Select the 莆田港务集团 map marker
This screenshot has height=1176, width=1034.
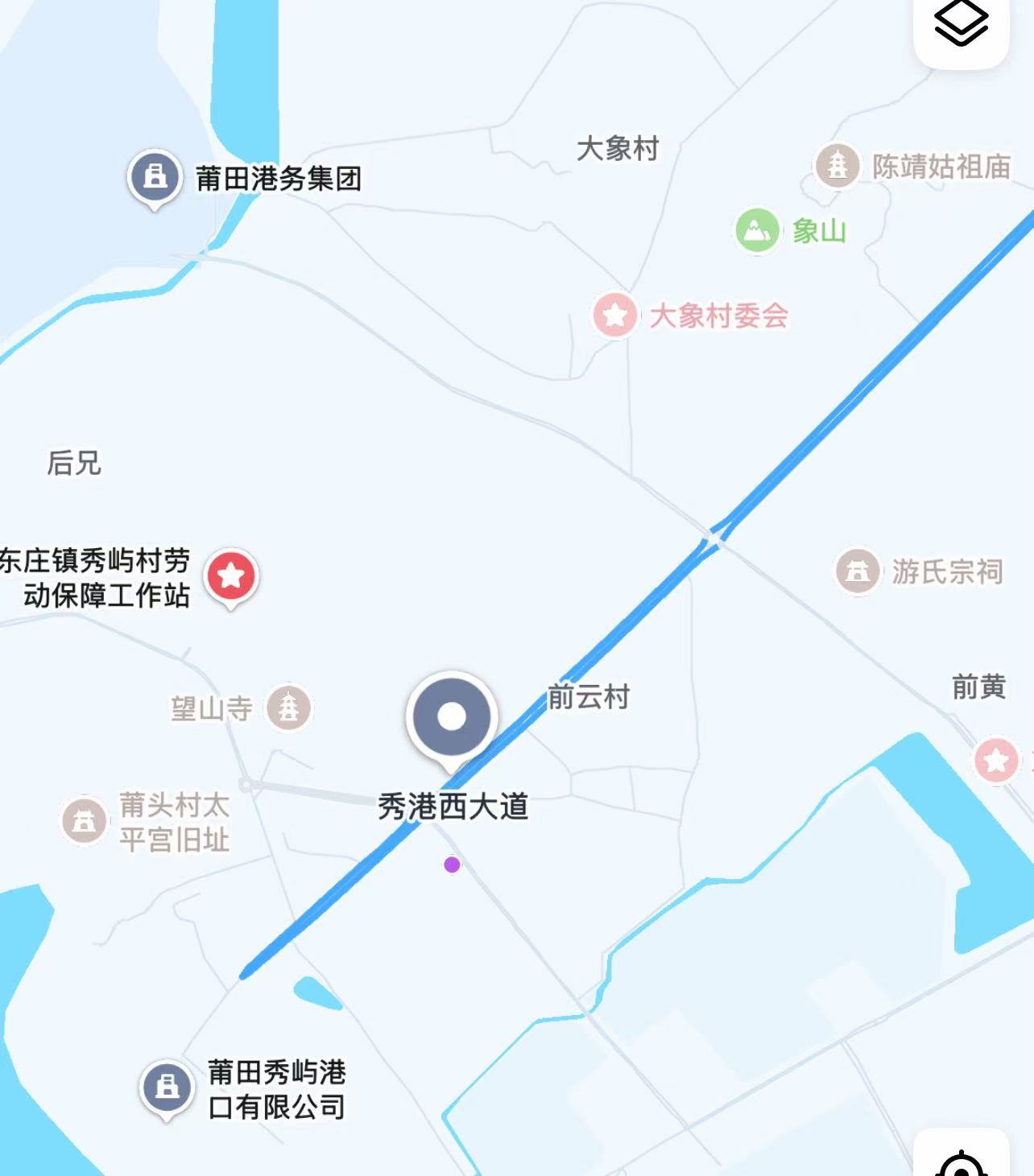click(x=155, y=176)
